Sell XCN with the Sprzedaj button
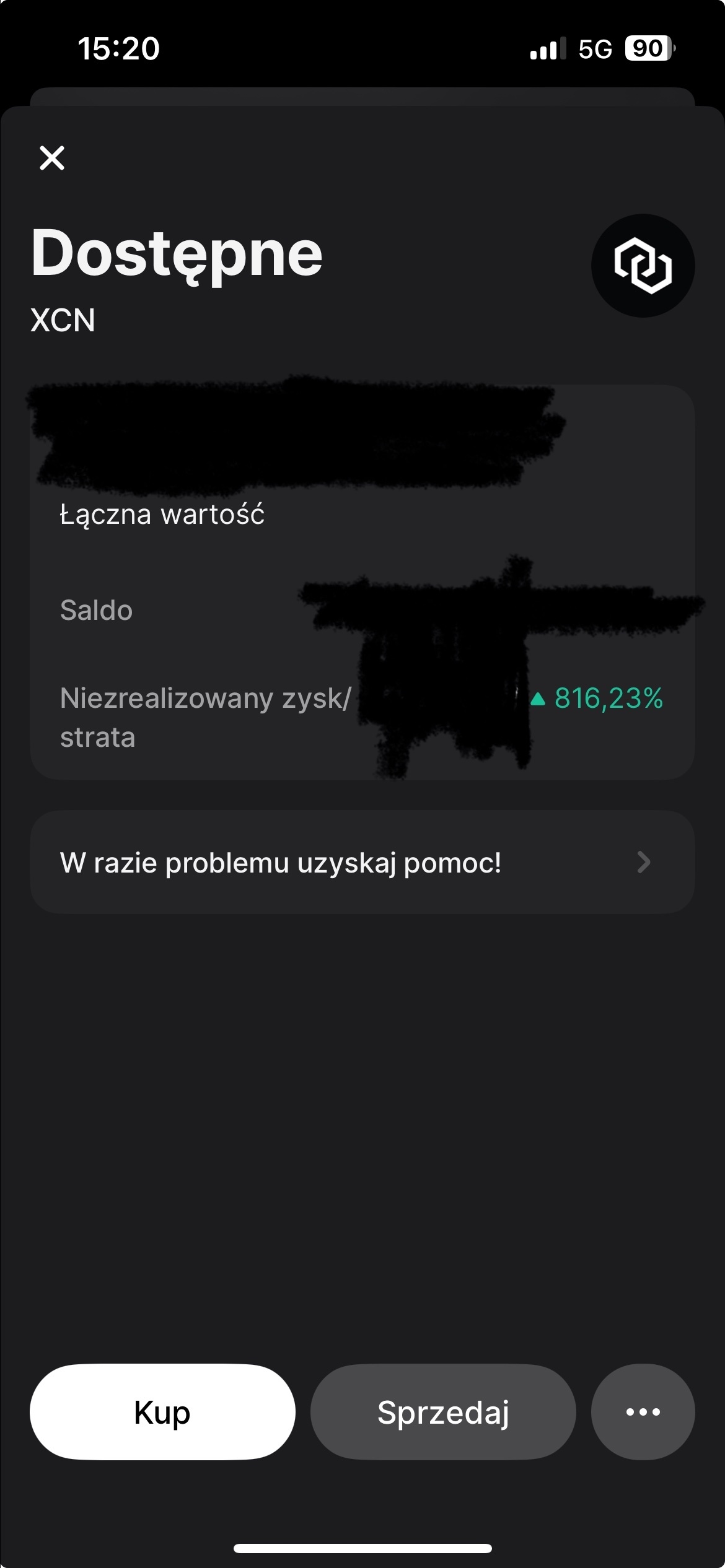 point(443,1412)
